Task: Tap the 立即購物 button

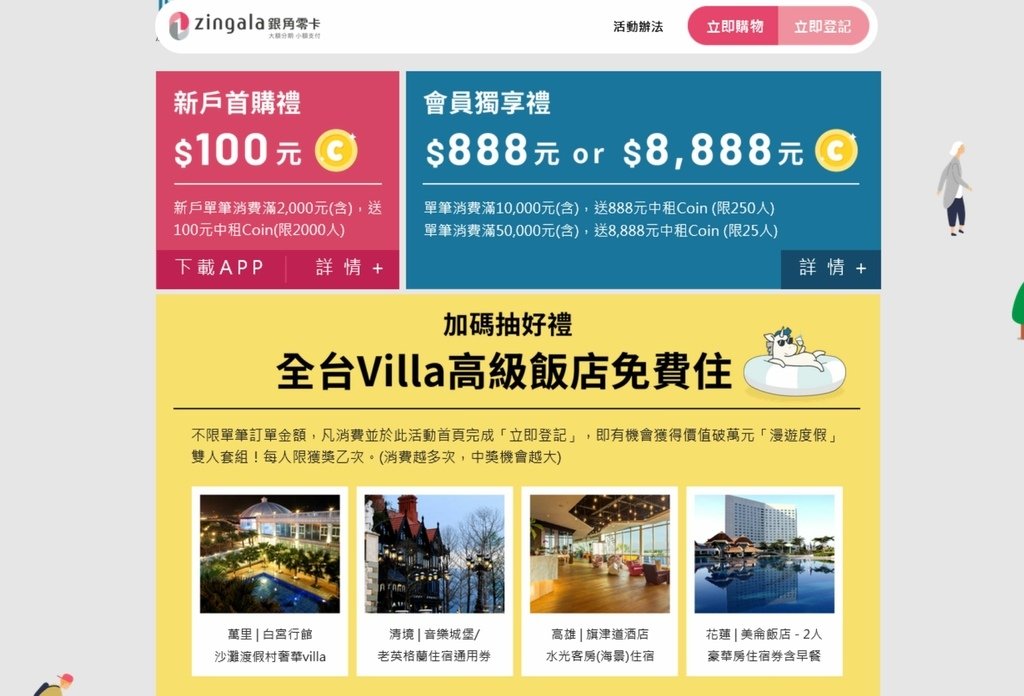Action: [734, 27]
